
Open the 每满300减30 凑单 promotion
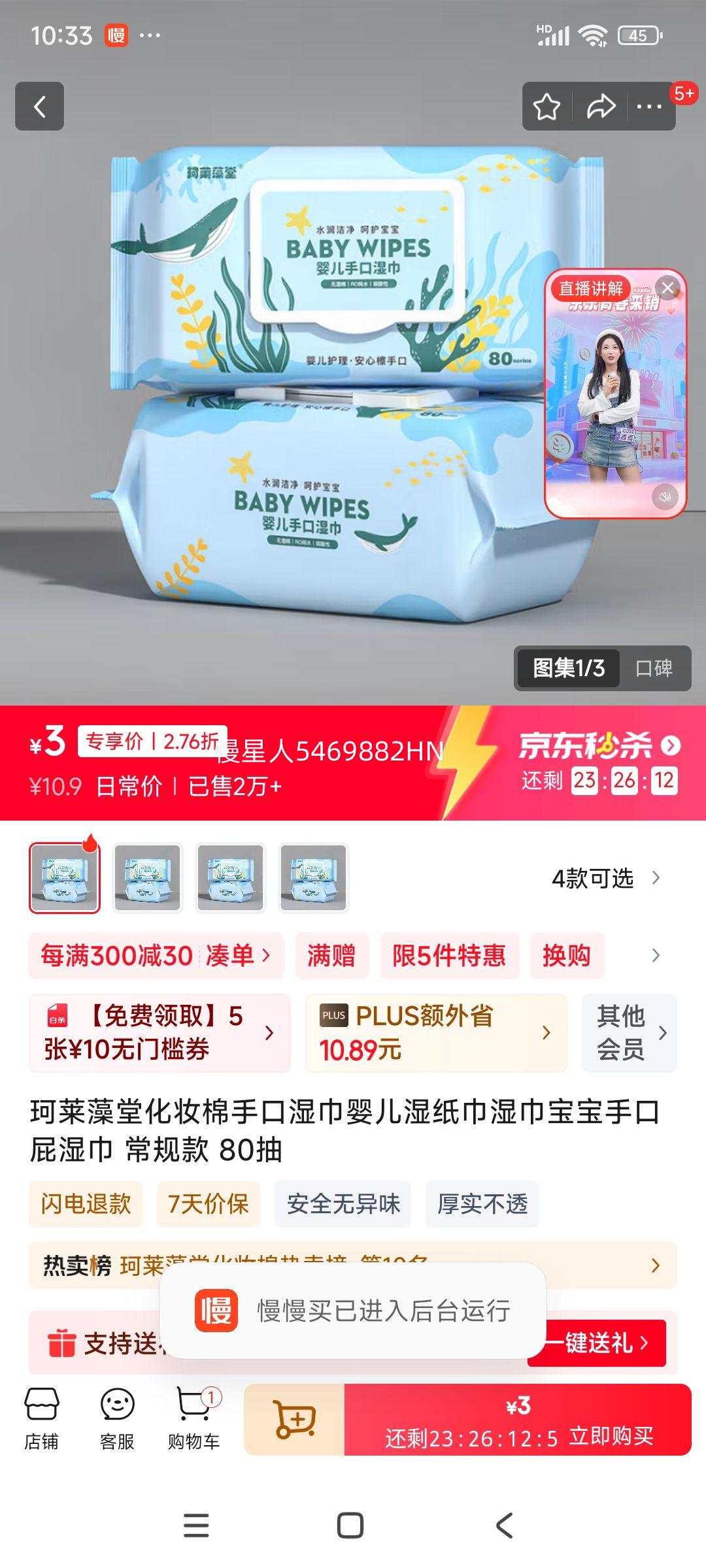[x=156, y=956]
